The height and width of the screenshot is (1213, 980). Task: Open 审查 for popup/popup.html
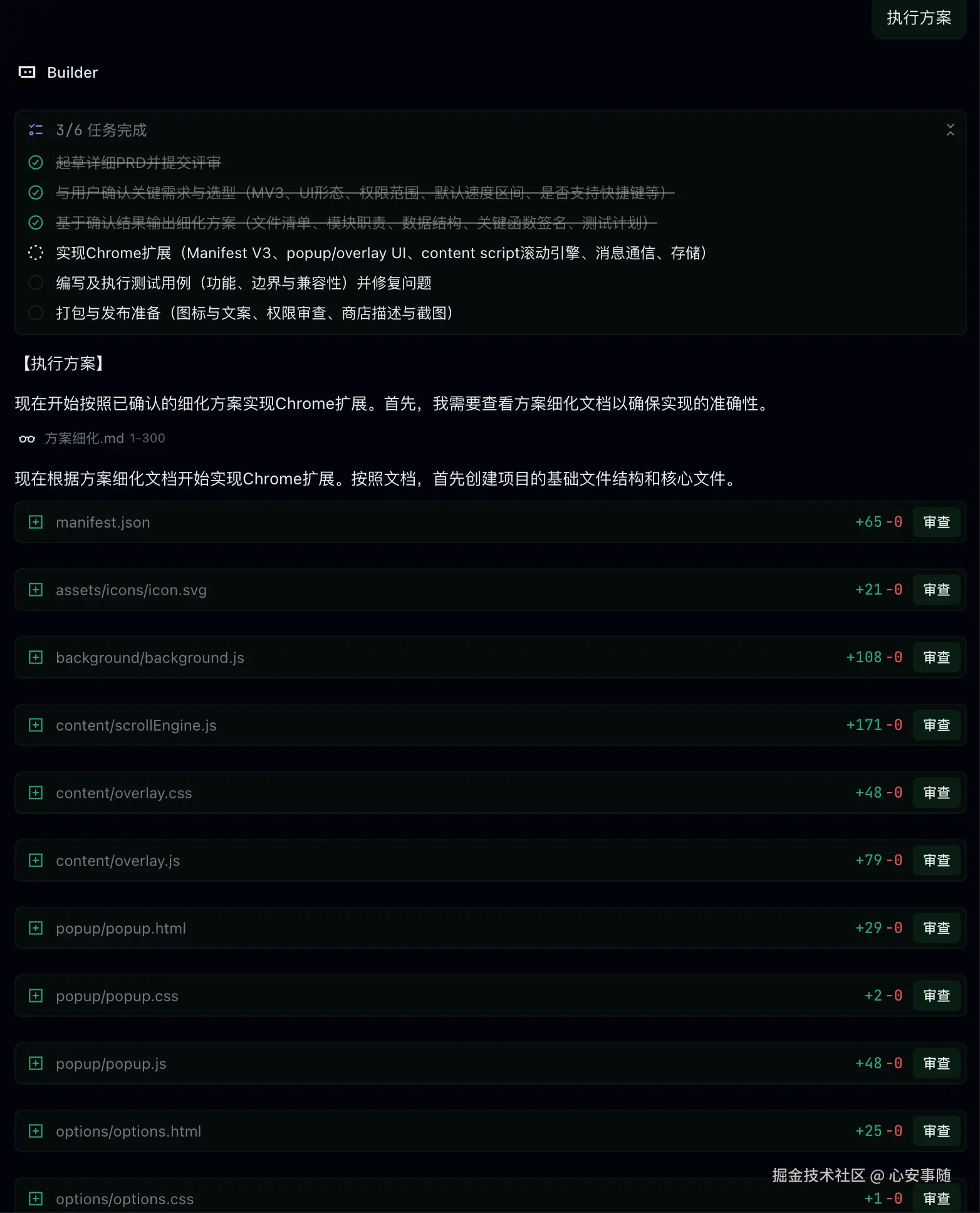point(936,928)
